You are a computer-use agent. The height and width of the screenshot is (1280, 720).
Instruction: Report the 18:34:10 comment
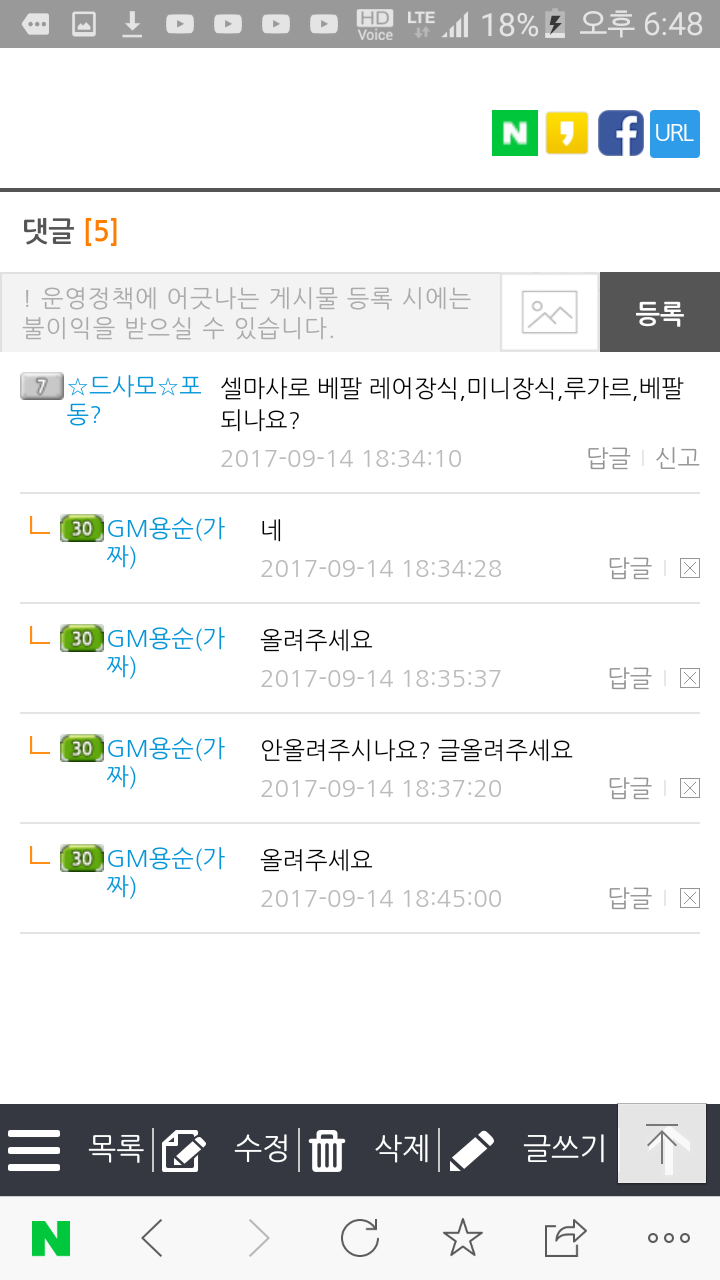[677, 459]
